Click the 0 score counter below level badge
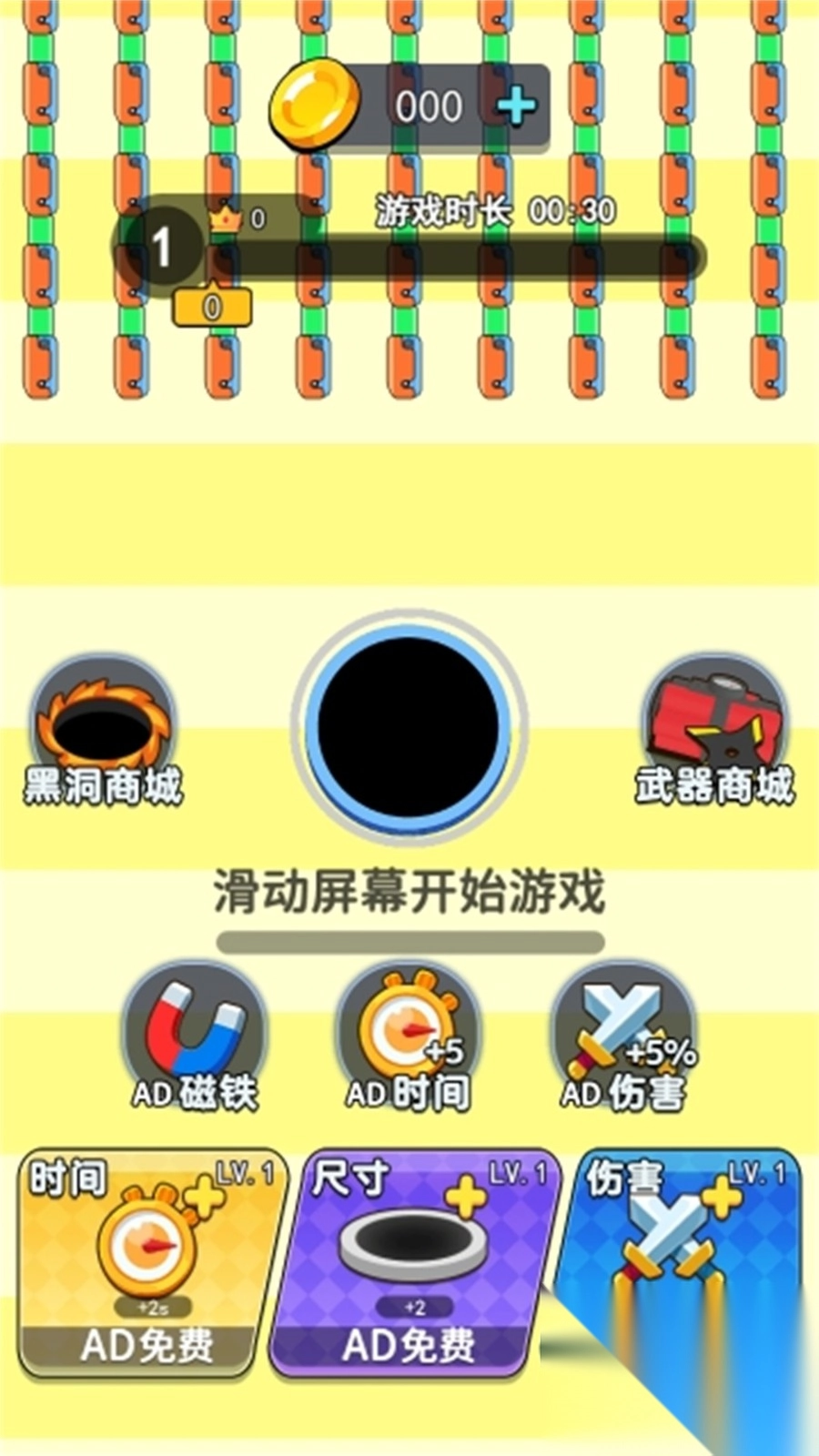 coord(211,307)
